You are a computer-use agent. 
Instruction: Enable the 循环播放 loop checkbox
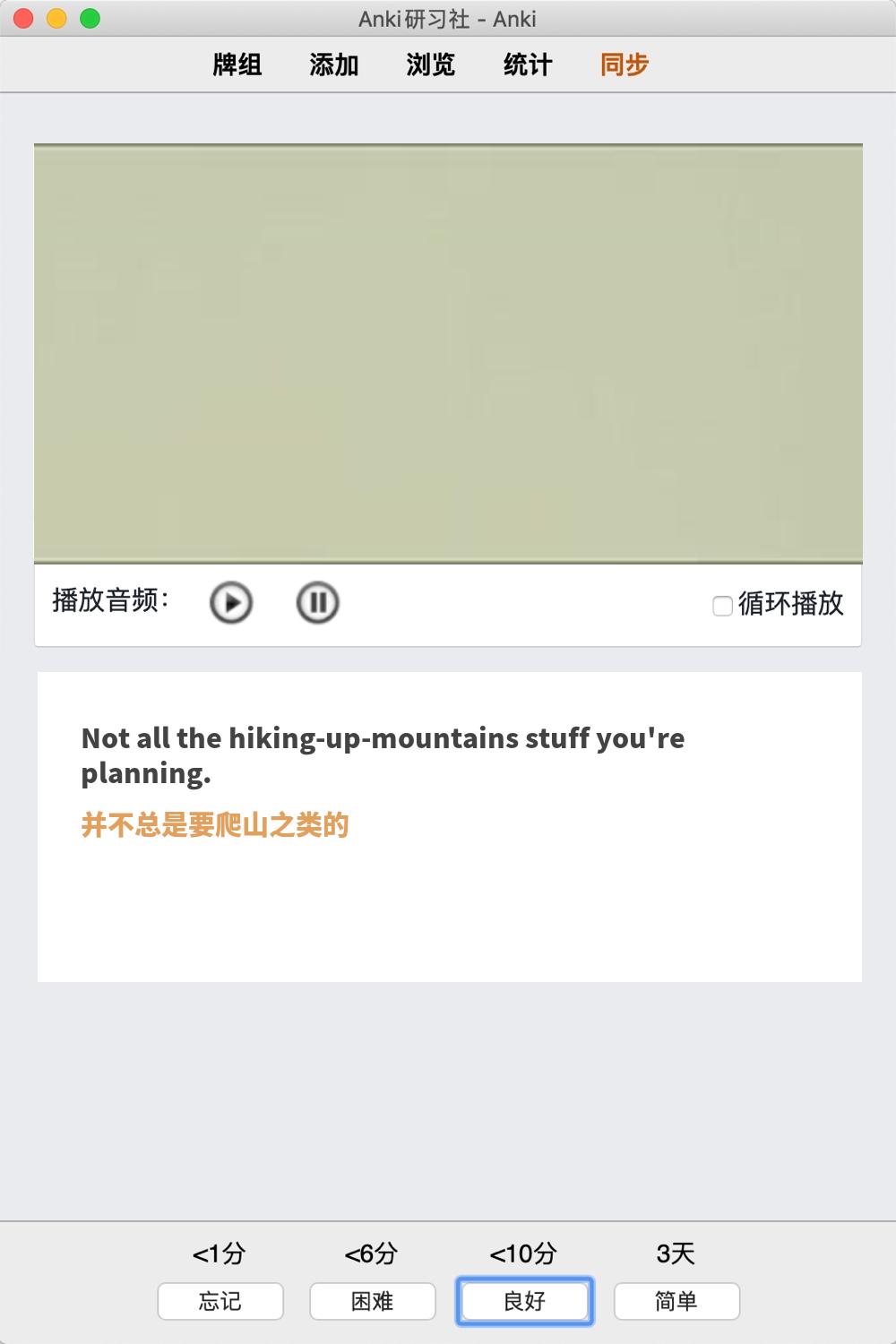coord(722,606)
